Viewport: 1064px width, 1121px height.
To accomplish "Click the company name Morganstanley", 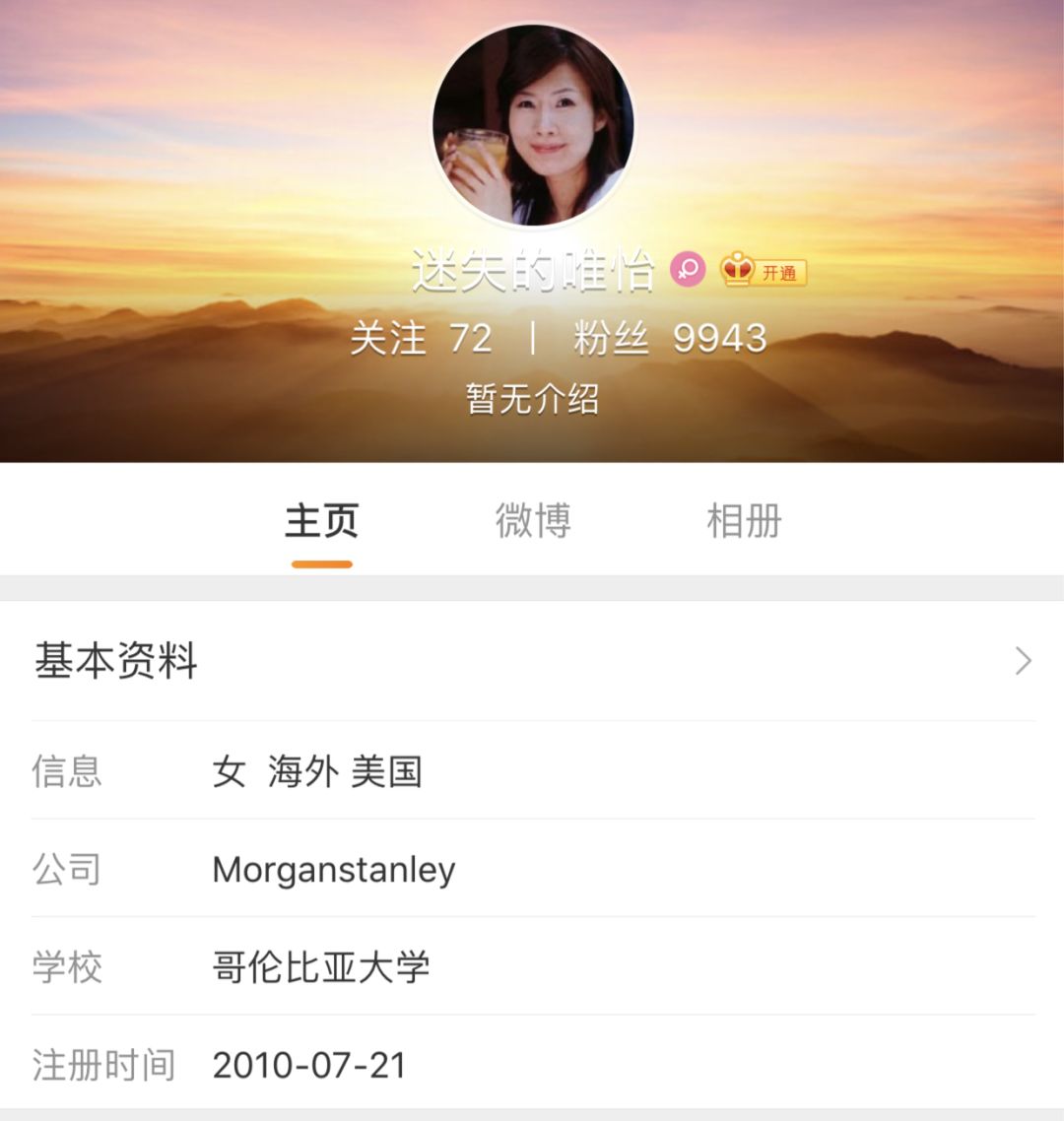I will [x=334, y=870].
